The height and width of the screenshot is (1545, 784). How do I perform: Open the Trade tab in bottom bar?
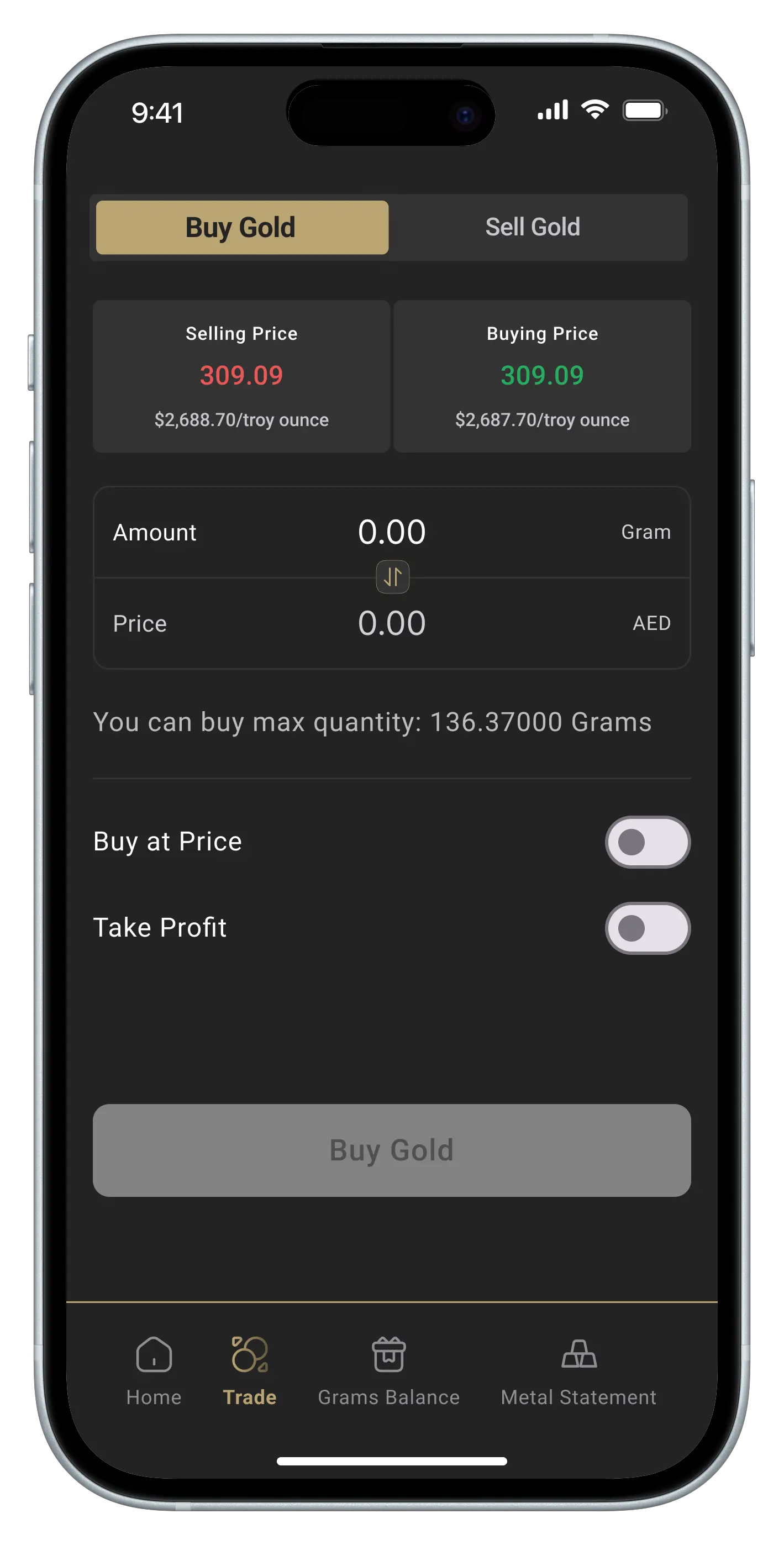pos(251,1374)
